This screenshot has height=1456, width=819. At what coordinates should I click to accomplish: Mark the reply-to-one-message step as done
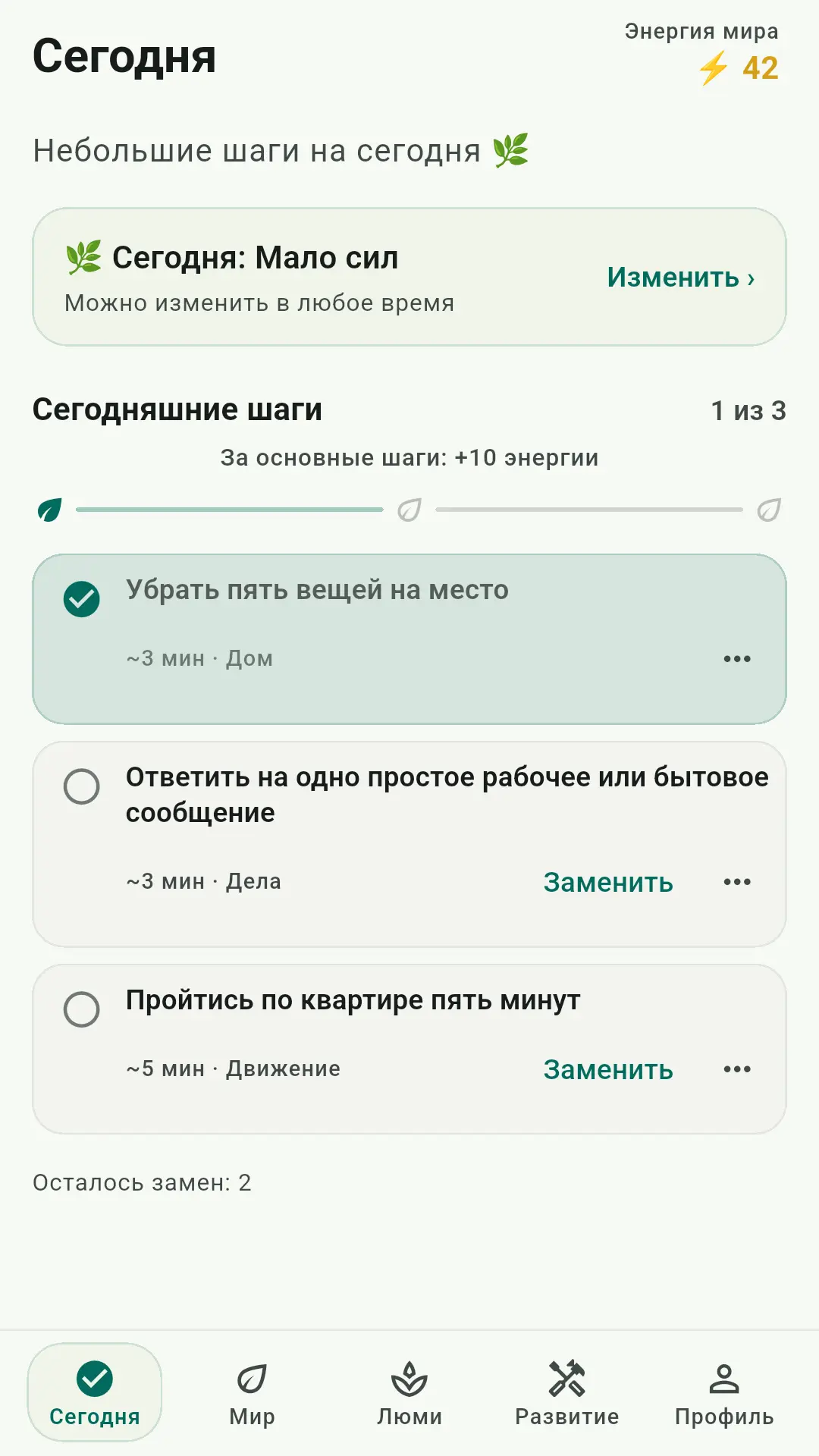pos(82,786)
